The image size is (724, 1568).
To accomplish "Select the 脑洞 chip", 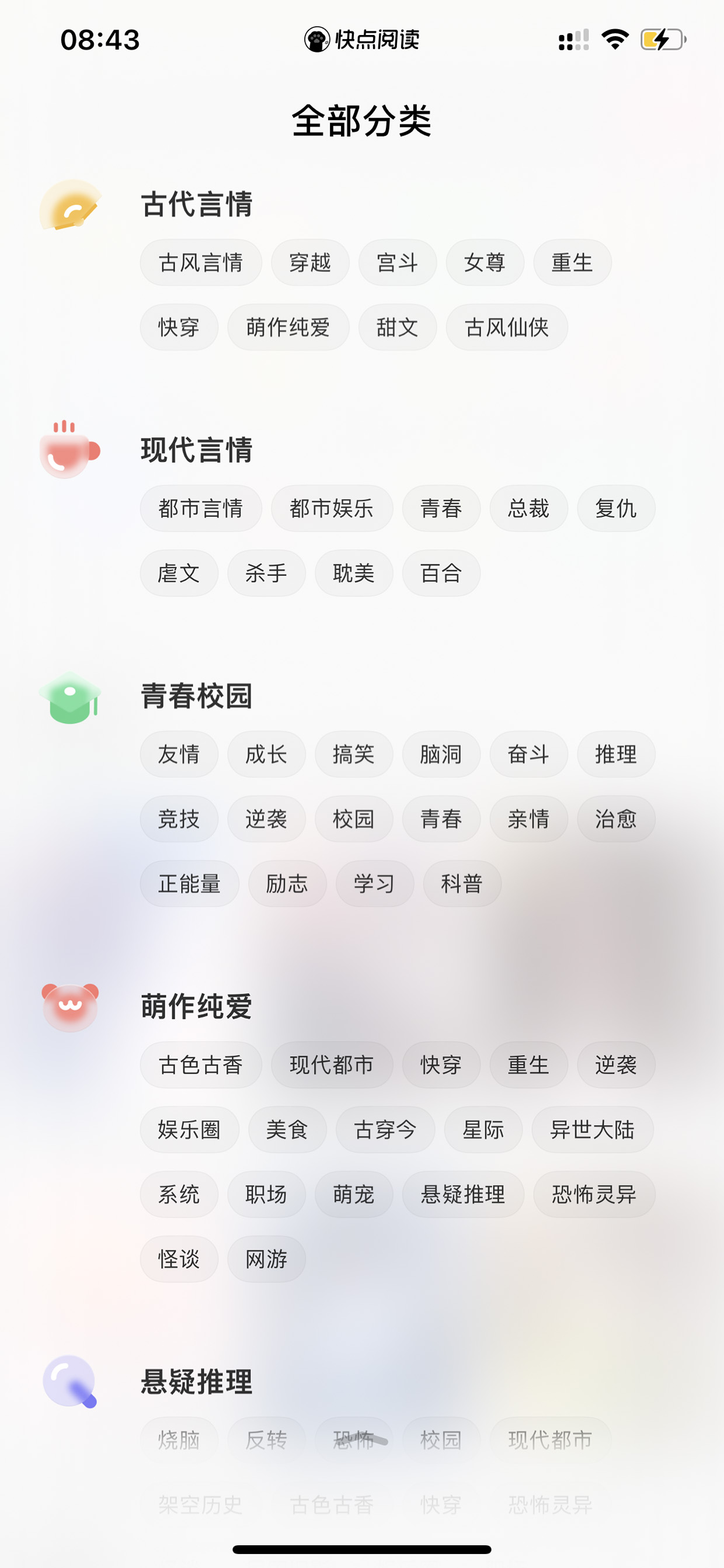I will pyautogui.click(x=441, y=754).
